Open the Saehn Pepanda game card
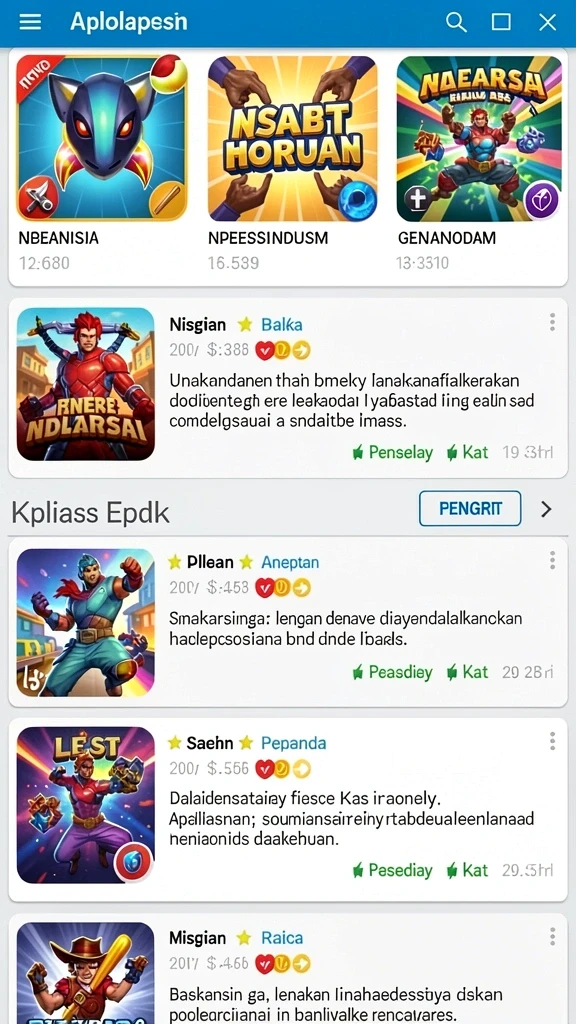The image size is (576, 1024). (288, 810)
